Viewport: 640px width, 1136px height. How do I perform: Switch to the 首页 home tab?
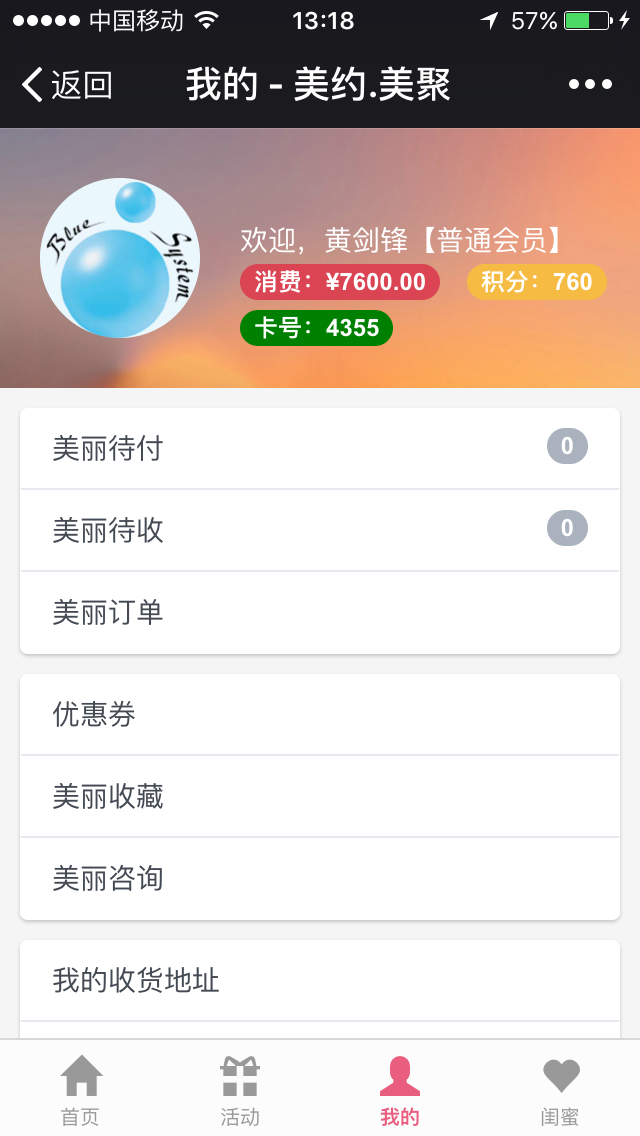(x=80, y=1090)
